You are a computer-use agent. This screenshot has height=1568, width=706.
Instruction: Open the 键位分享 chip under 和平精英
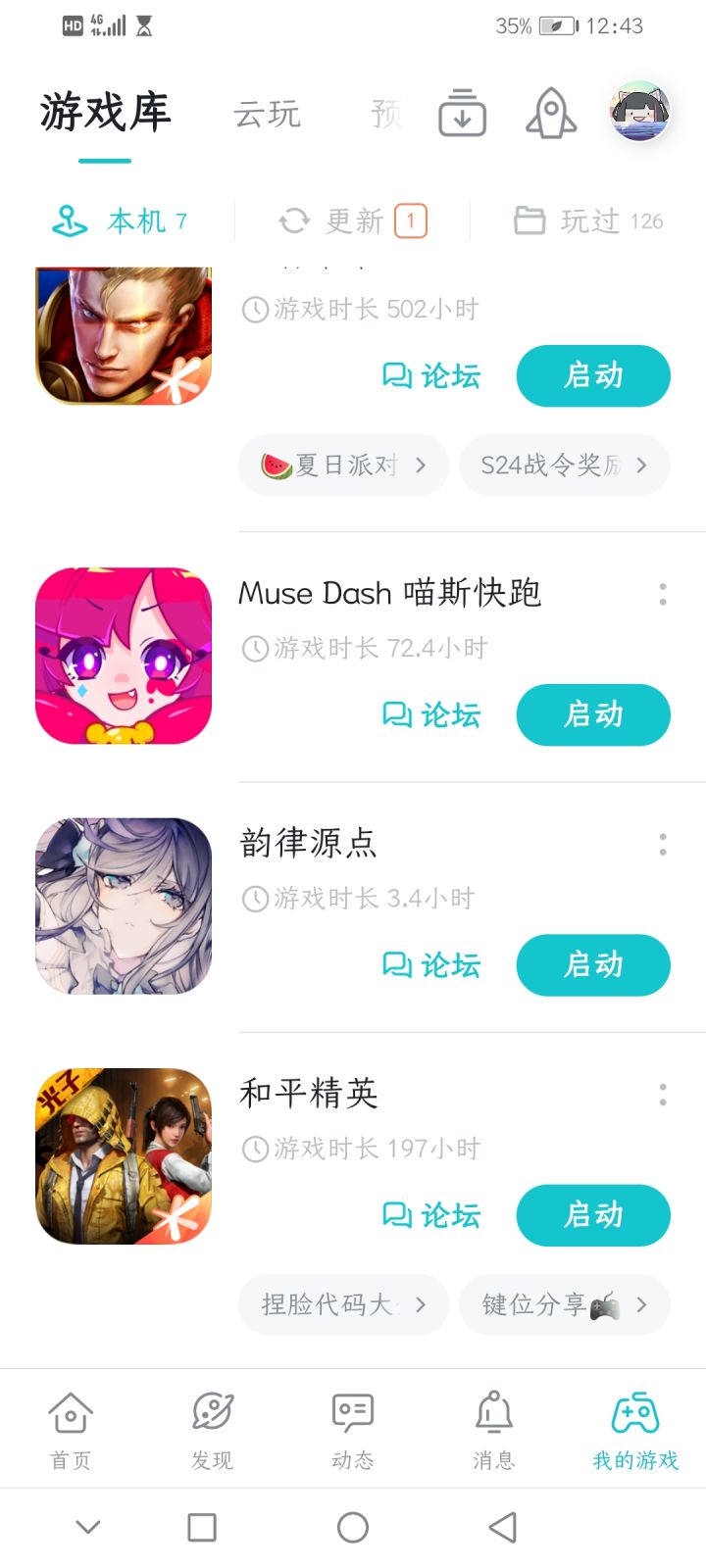(x=564, y=1303)
